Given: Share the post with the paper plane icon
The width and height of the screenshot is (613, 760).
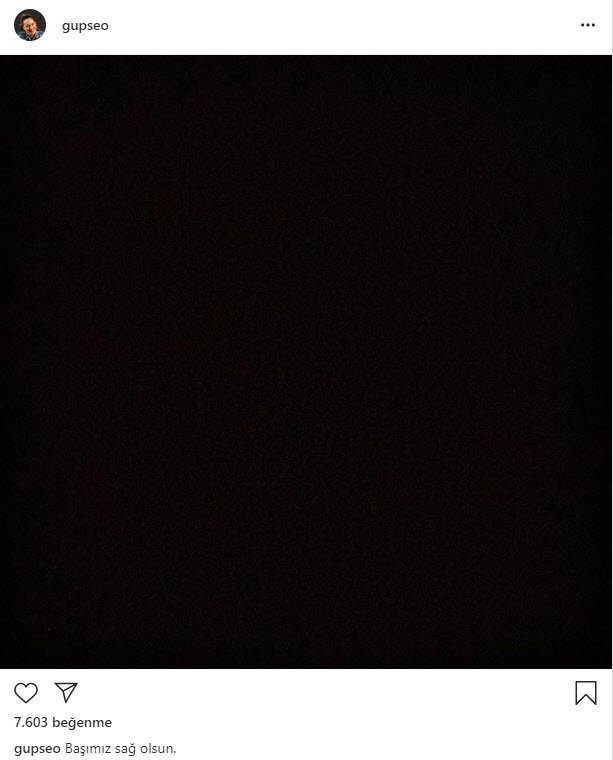Looking at the screenshot, I should (x=66, y=692).
